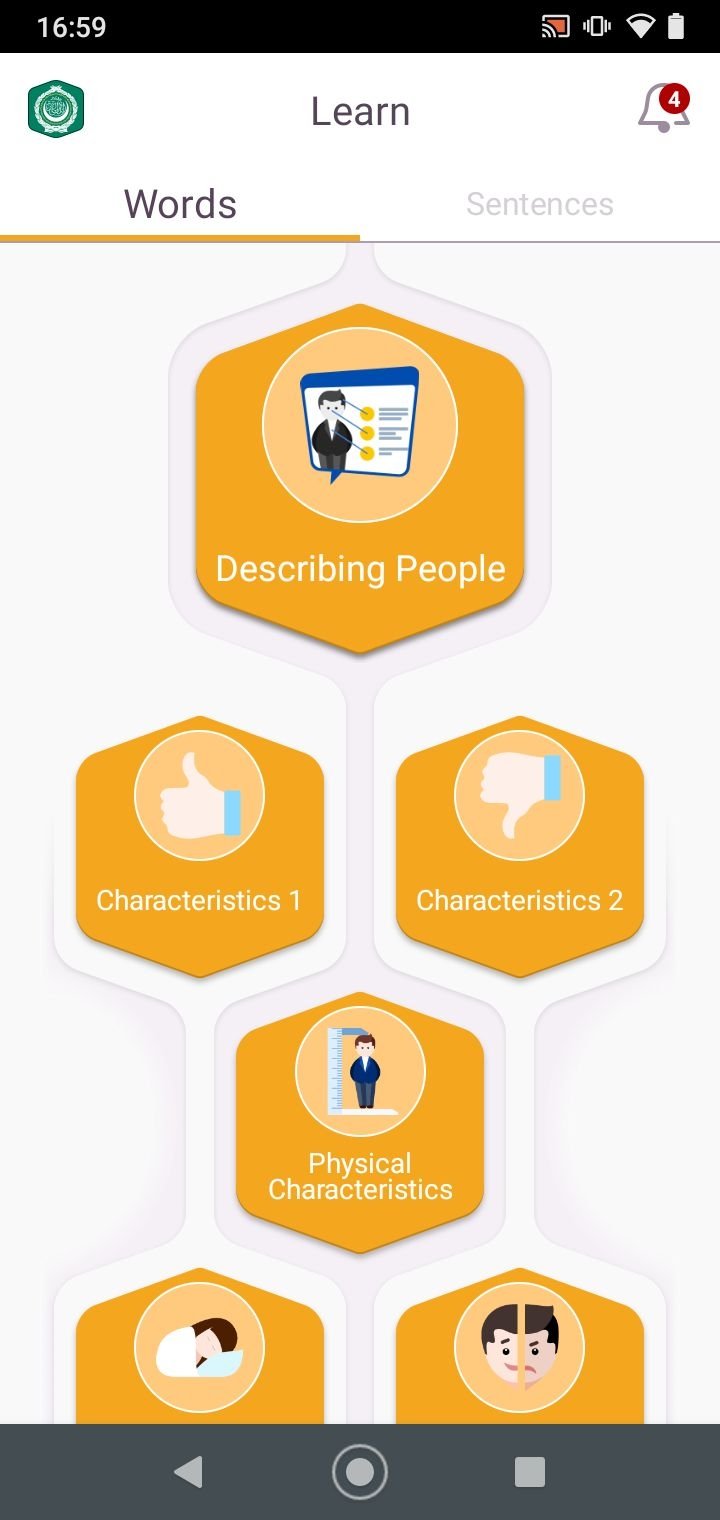Switch to the Sentences tab
The height and width of the screenshot is (1520, 720).
click(539, 204)
